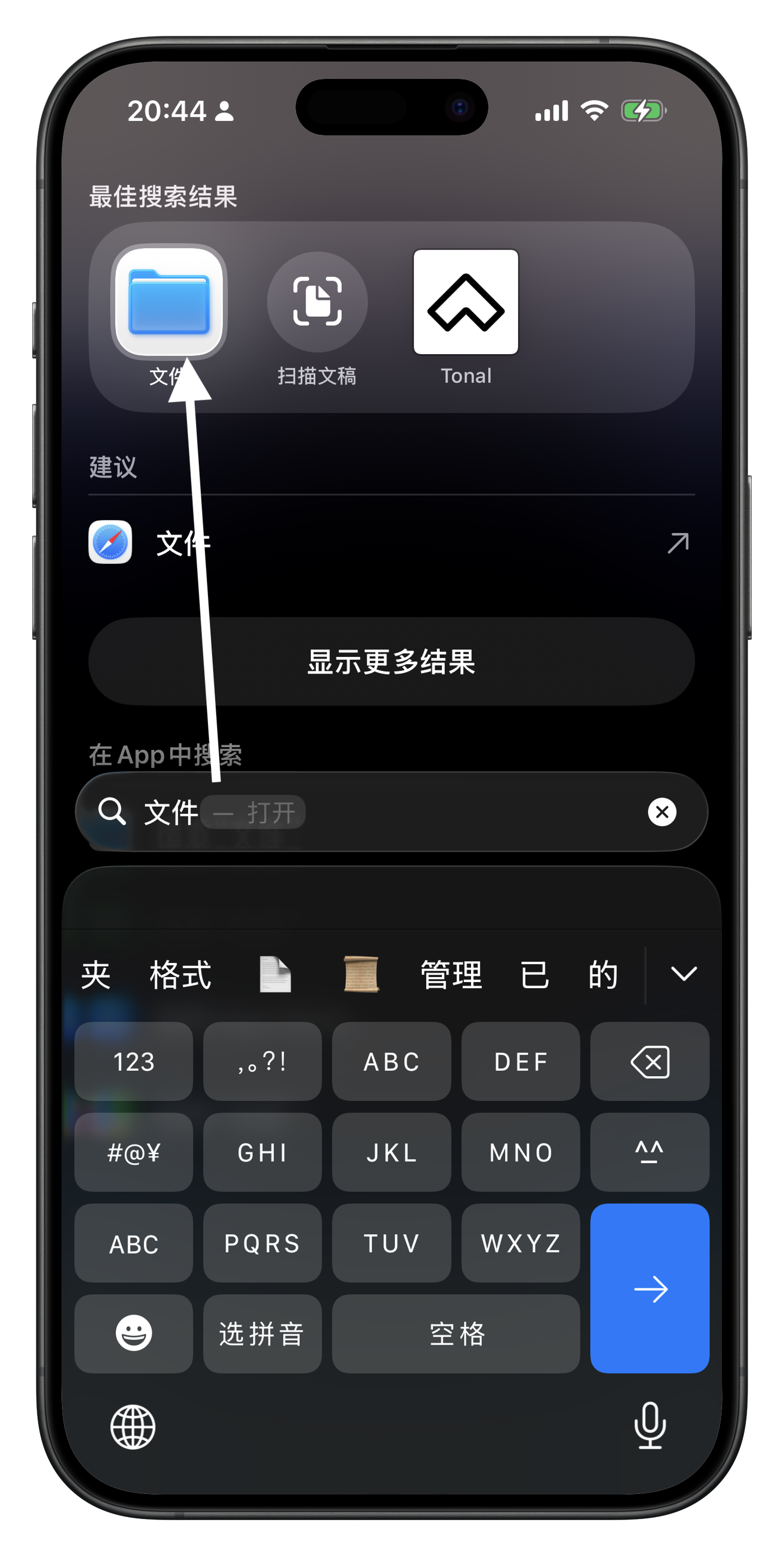Choose the 格式 prediction word

[180, 973]
